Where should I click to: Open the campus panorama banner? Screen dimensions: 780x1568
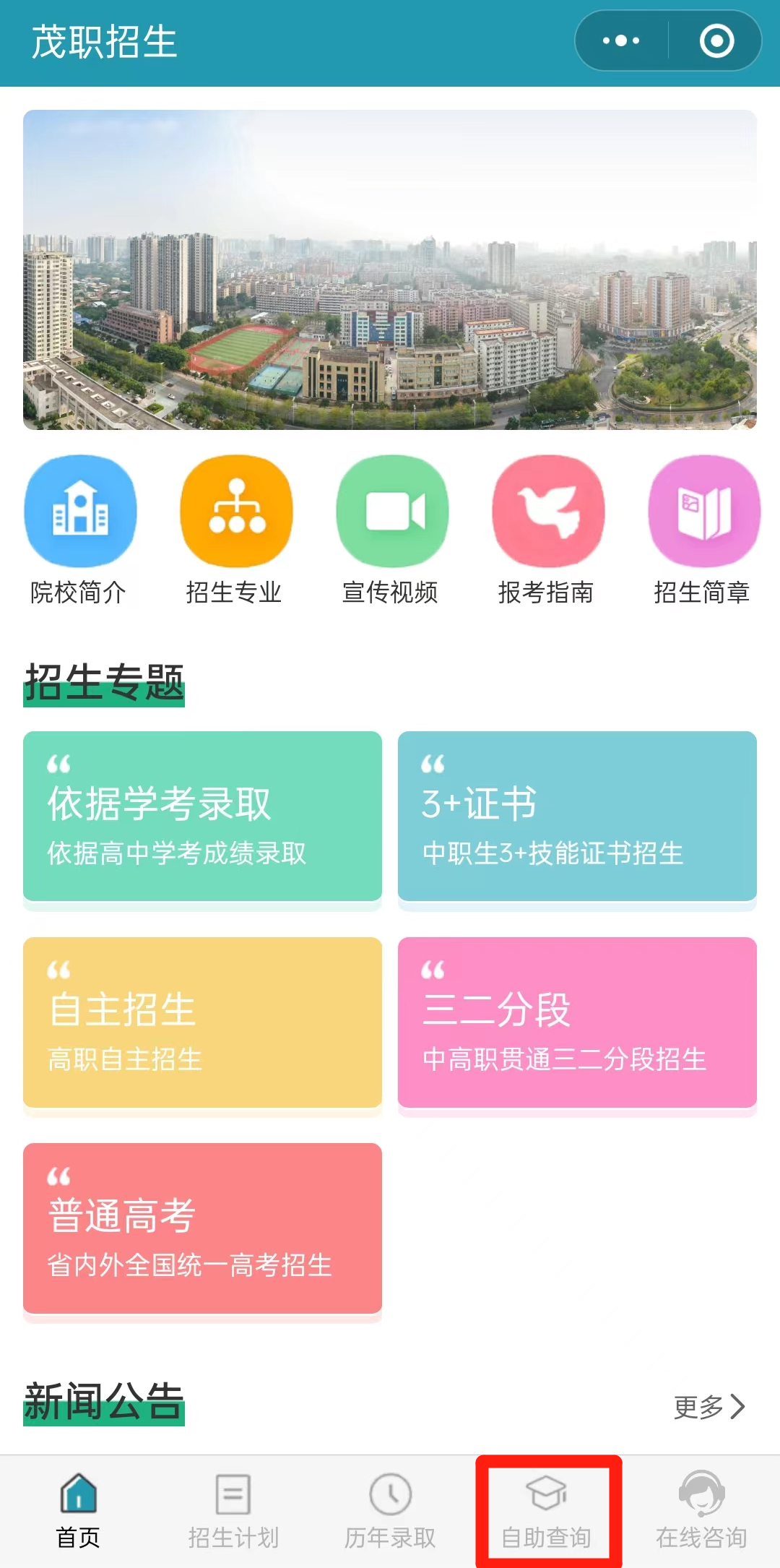click(390, 270)
